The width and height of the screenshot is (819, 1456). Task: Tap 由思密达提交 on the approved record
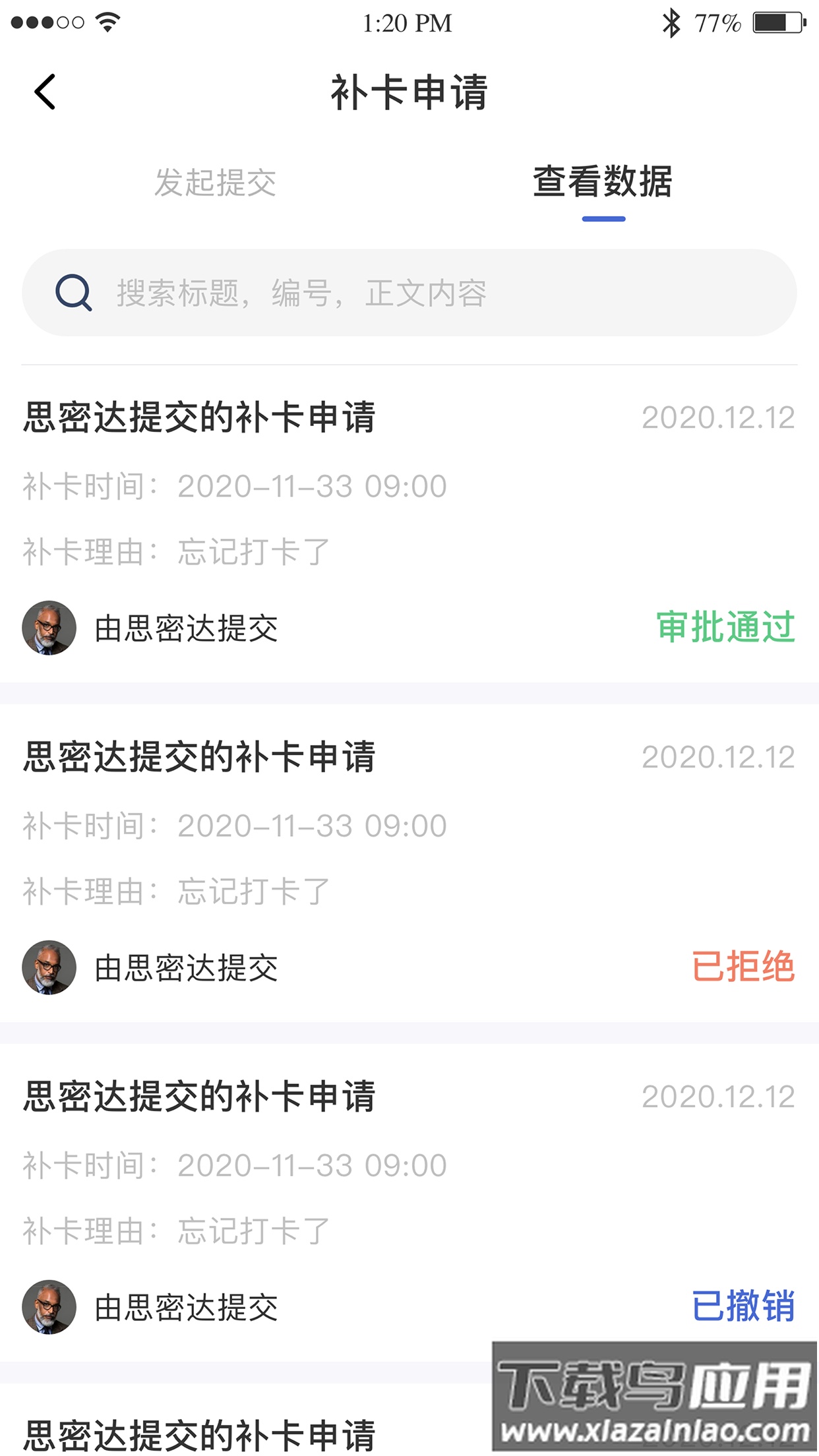(x=187, y=630)
